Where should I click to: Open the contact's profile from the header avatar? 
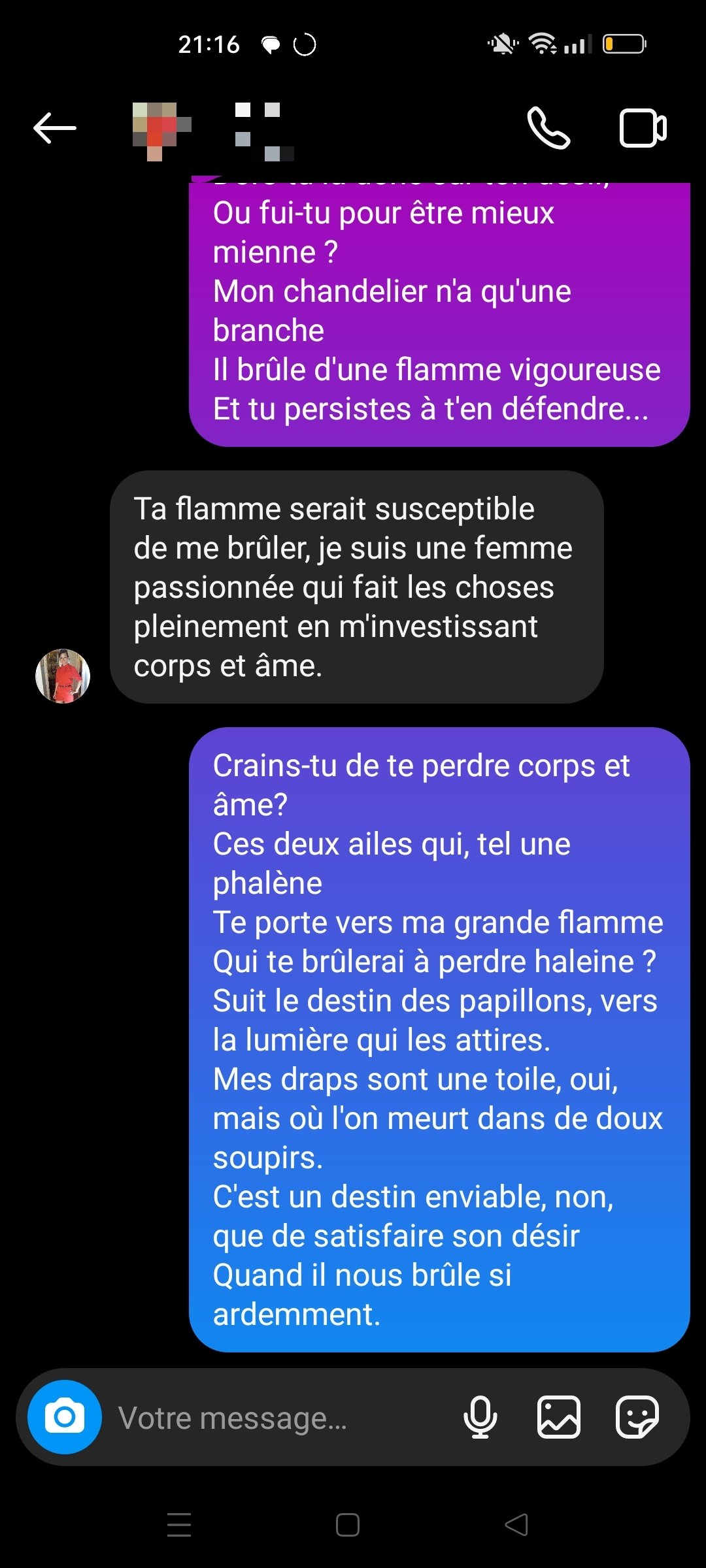pos(161,131)
